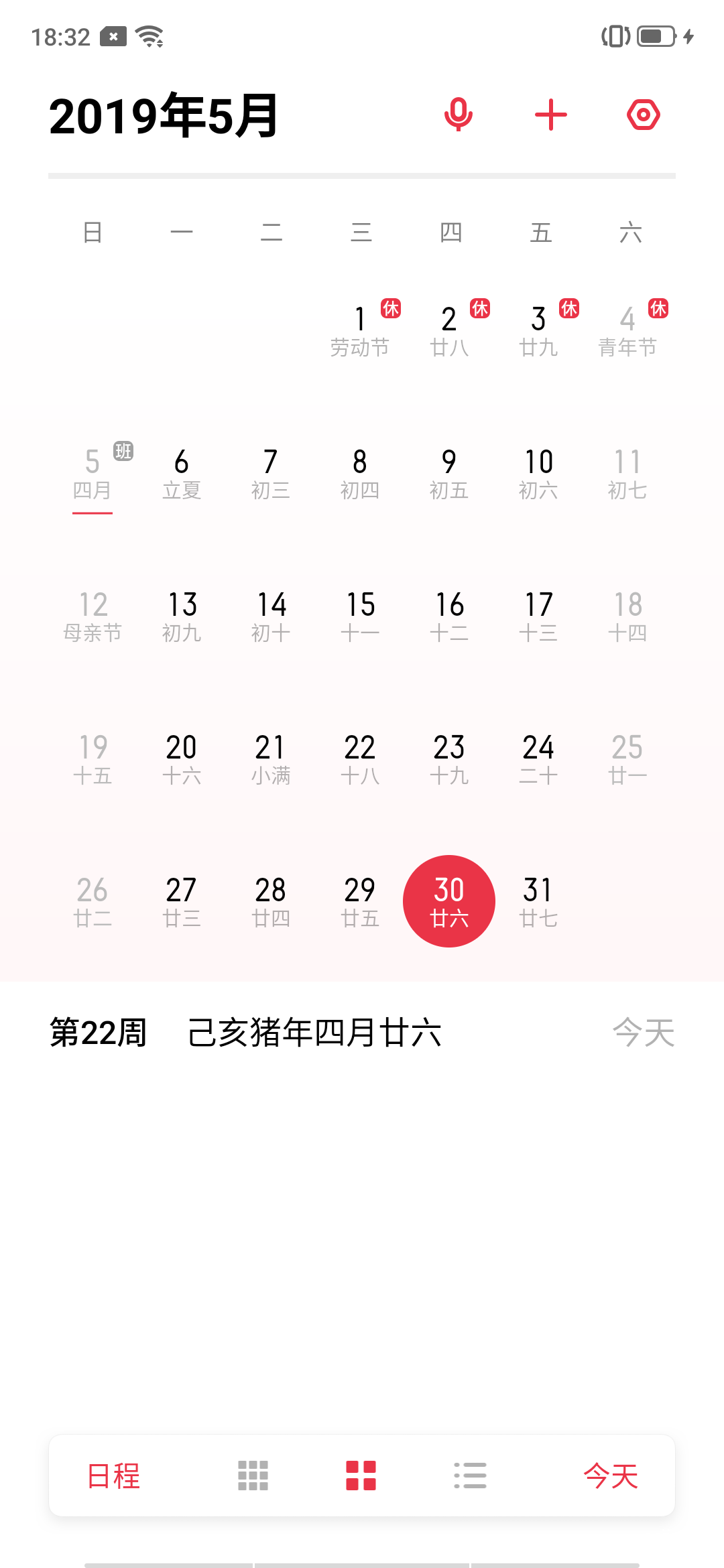Select May 4 青年节
724x1568 pixels.
[x=628, y=331]
